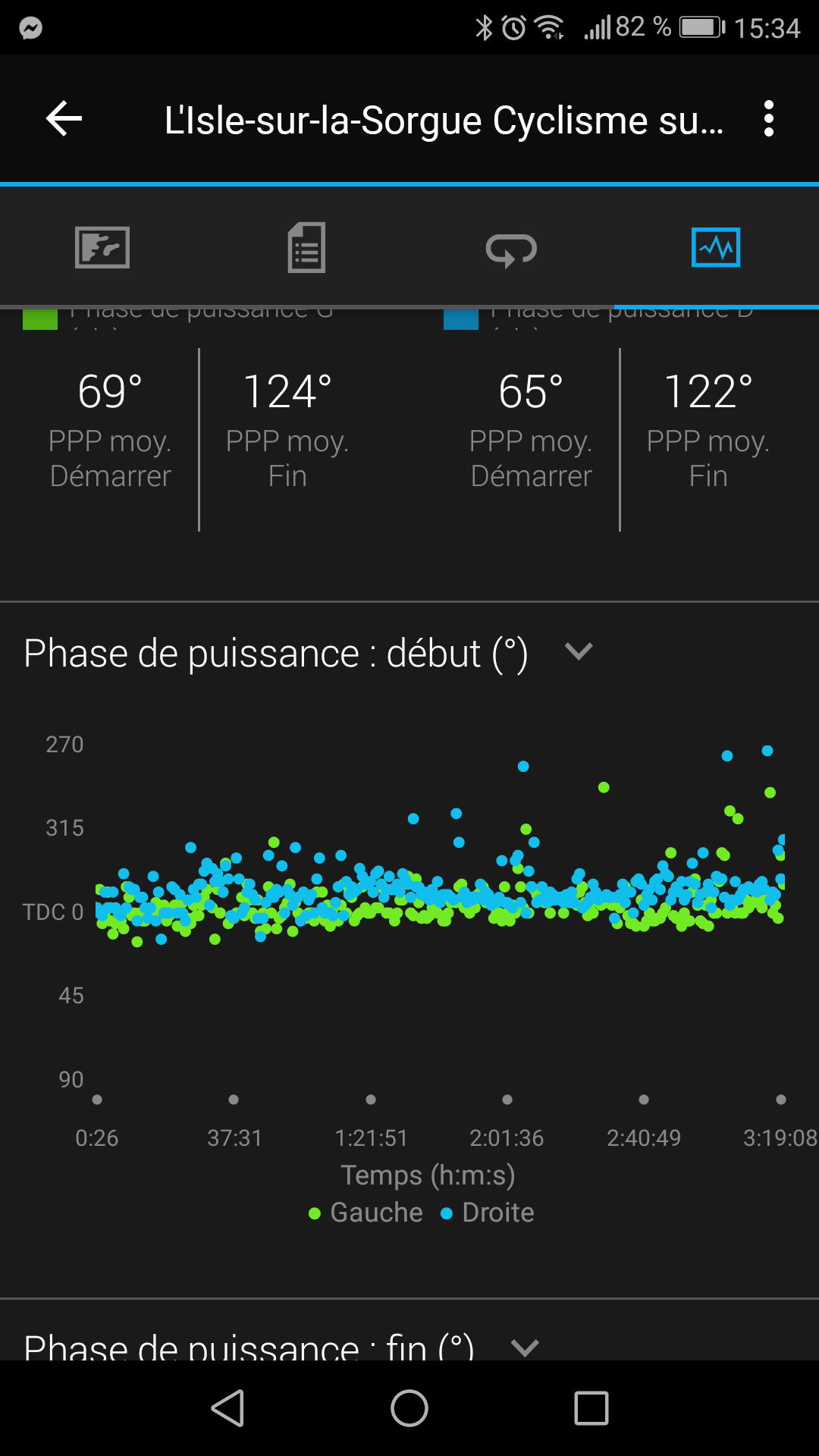819x1456 pixels.
Task: Go back using the top arrow
Action: point(64,119)
